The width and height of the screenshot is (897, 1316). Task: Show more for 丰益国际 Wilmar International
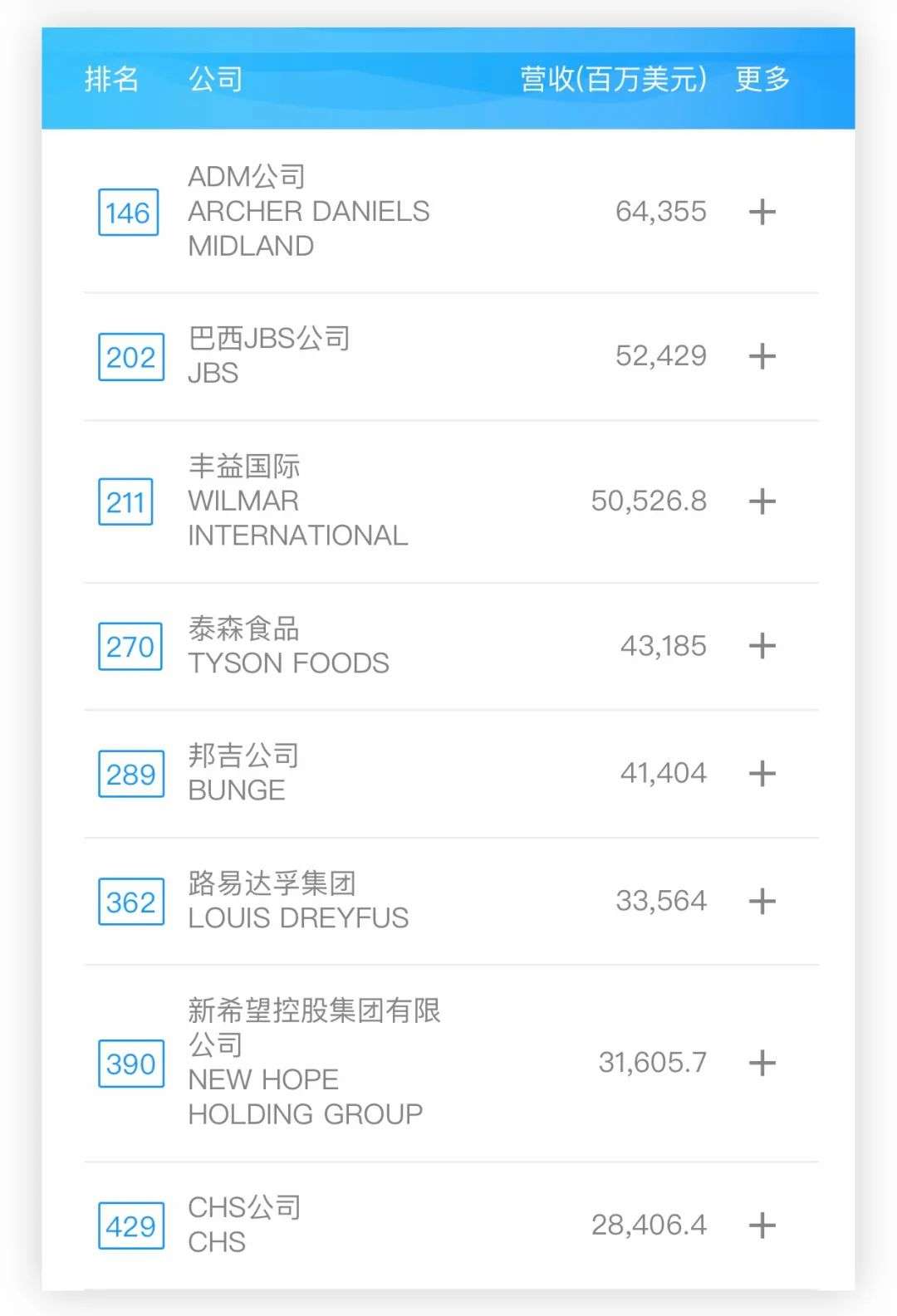click(x=762, y=501)
